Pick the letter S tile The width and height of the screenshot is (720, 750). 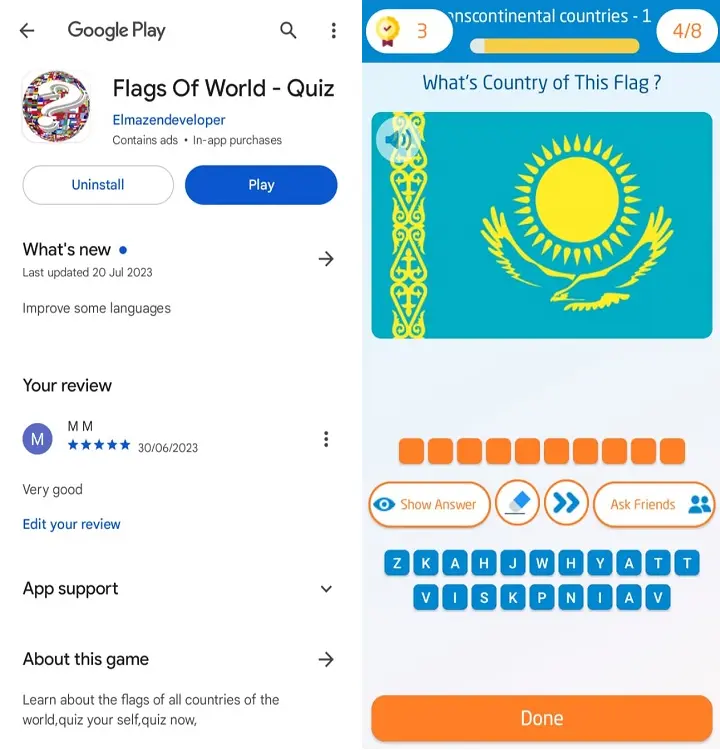coord(484,598)
